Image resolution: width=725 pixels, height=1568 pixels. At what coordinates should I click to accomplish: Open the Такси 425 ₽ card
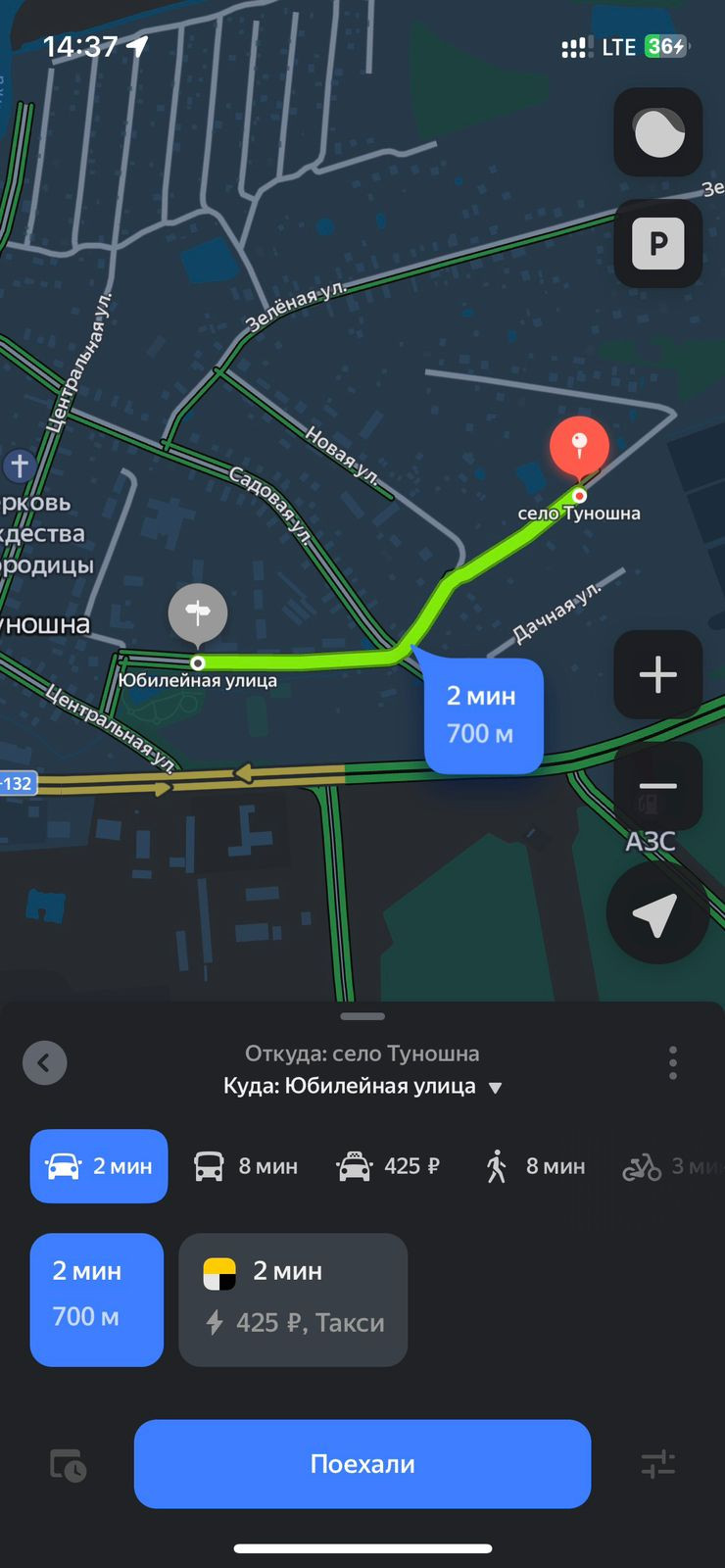point(293,1298)
